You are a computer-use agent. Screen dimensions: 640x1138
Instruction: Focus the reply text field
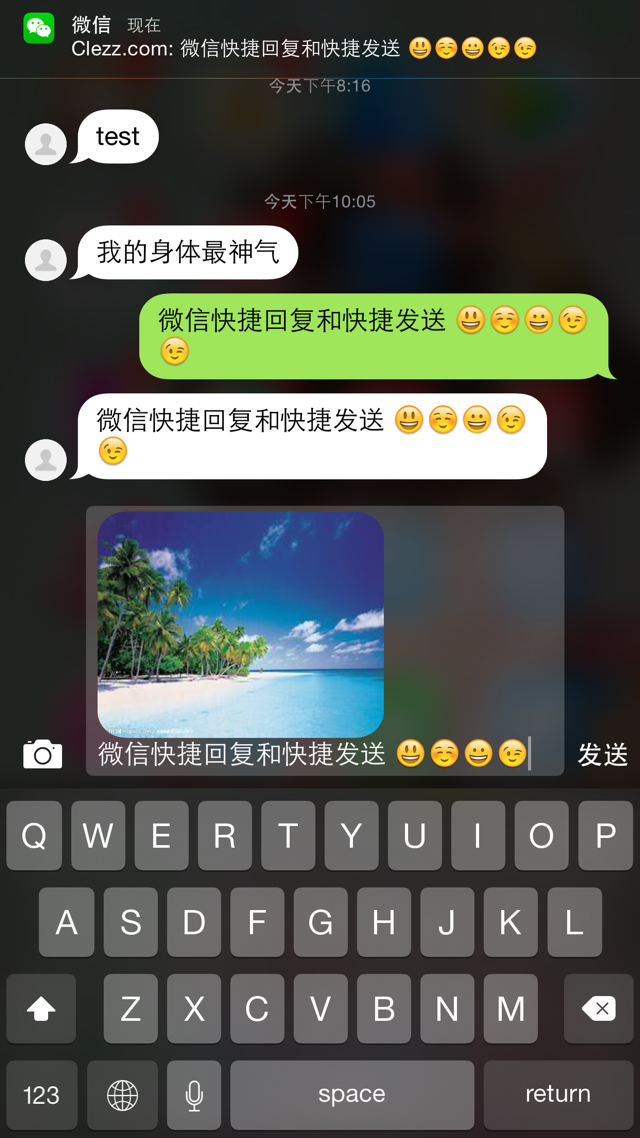coord(310,754)
